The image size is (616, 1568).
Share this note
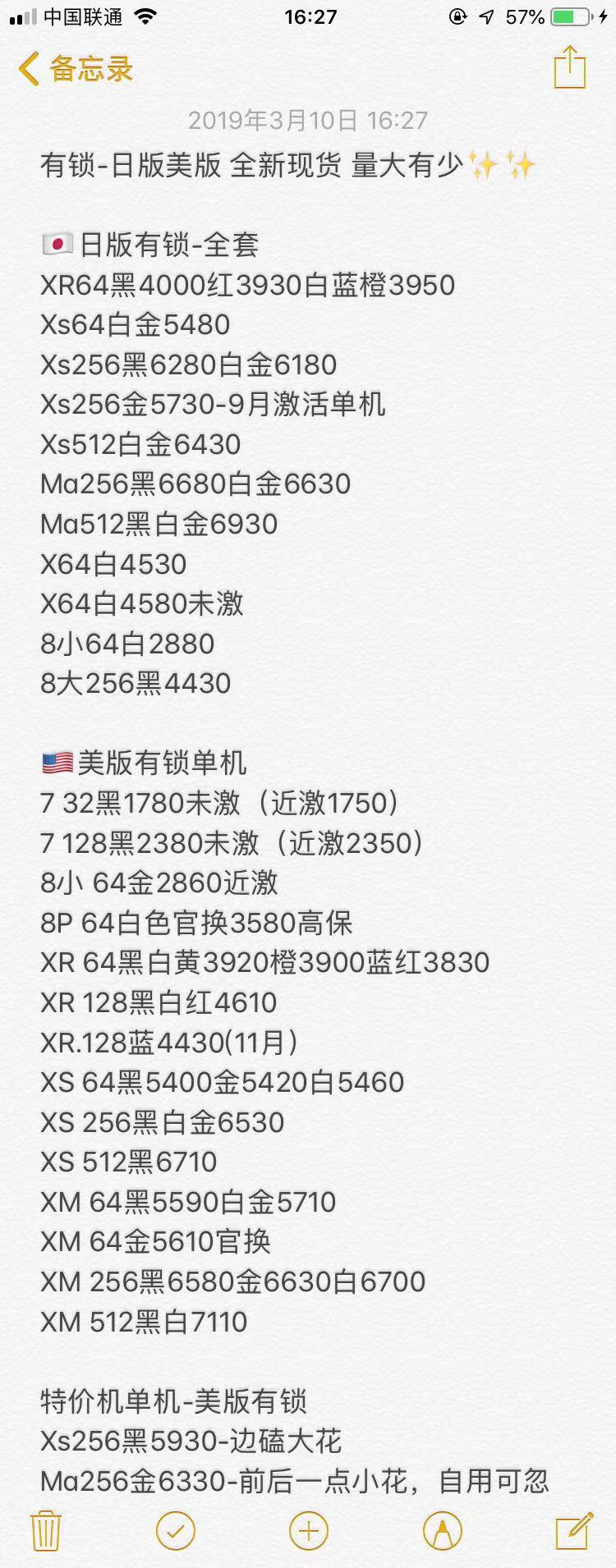[569, 67]
